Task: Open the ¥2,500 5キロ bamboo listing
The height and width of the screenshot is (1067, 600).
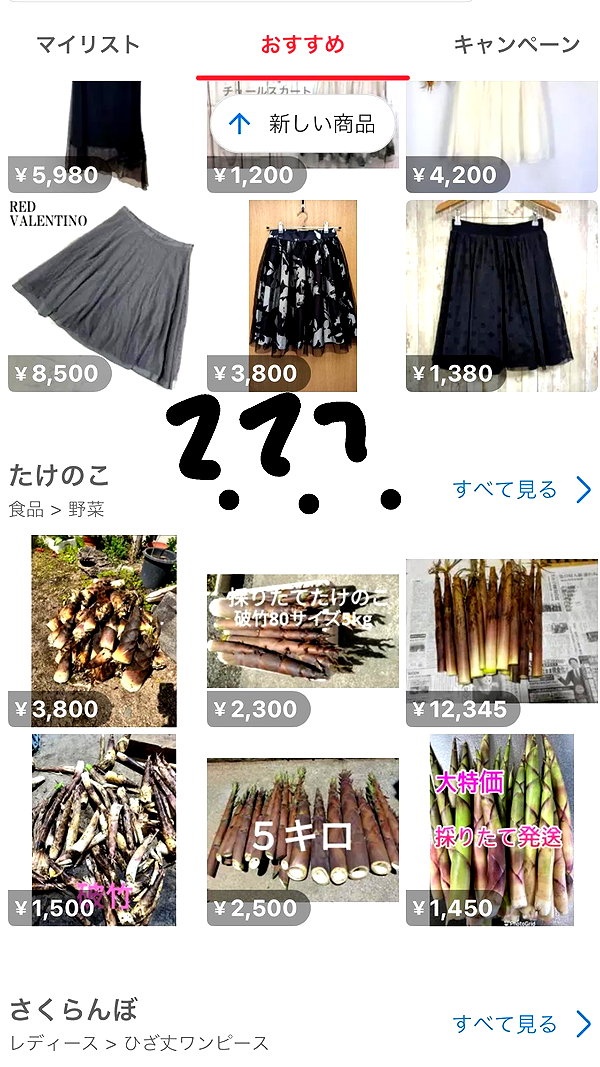Action: pos(303,830)
